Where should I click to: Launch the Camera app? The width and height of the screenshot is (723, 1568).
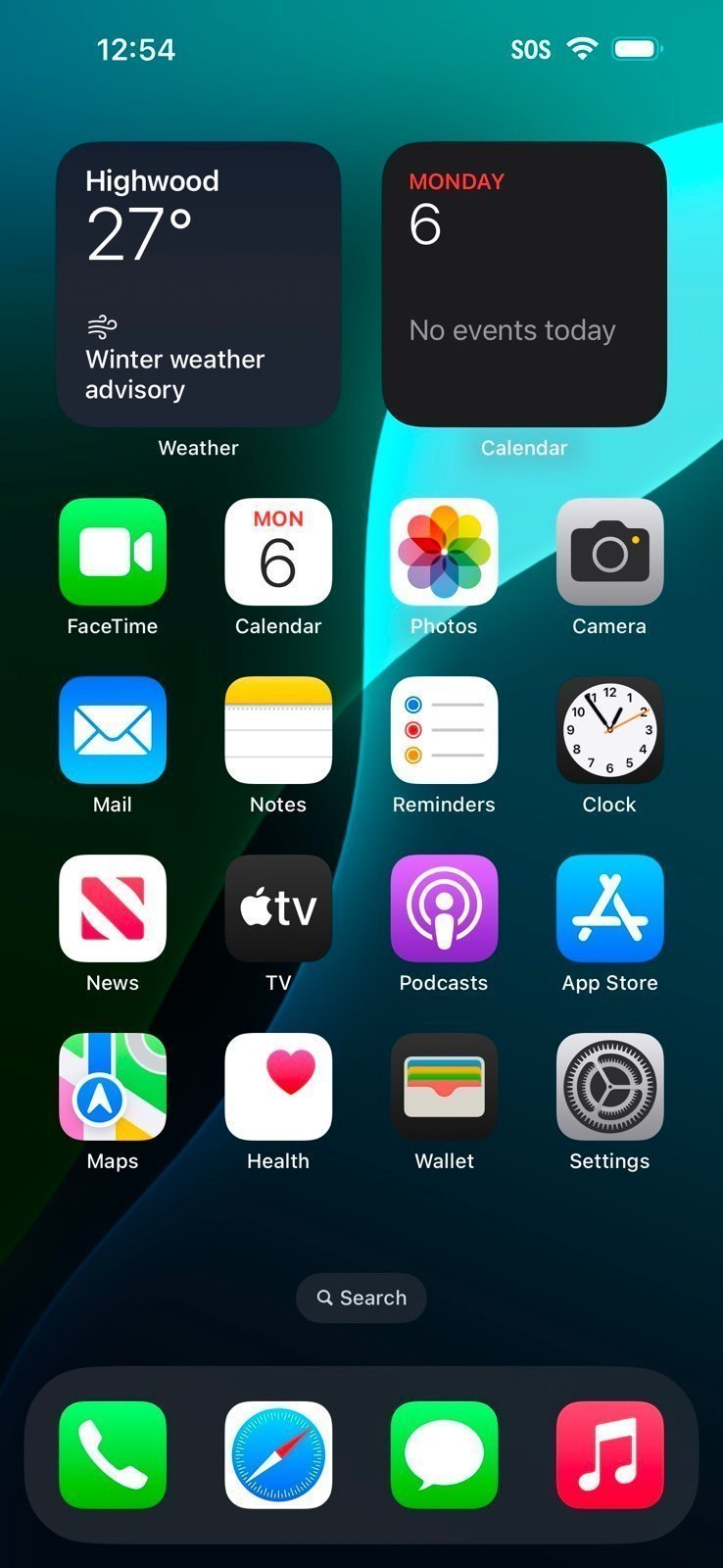(609, 552)
